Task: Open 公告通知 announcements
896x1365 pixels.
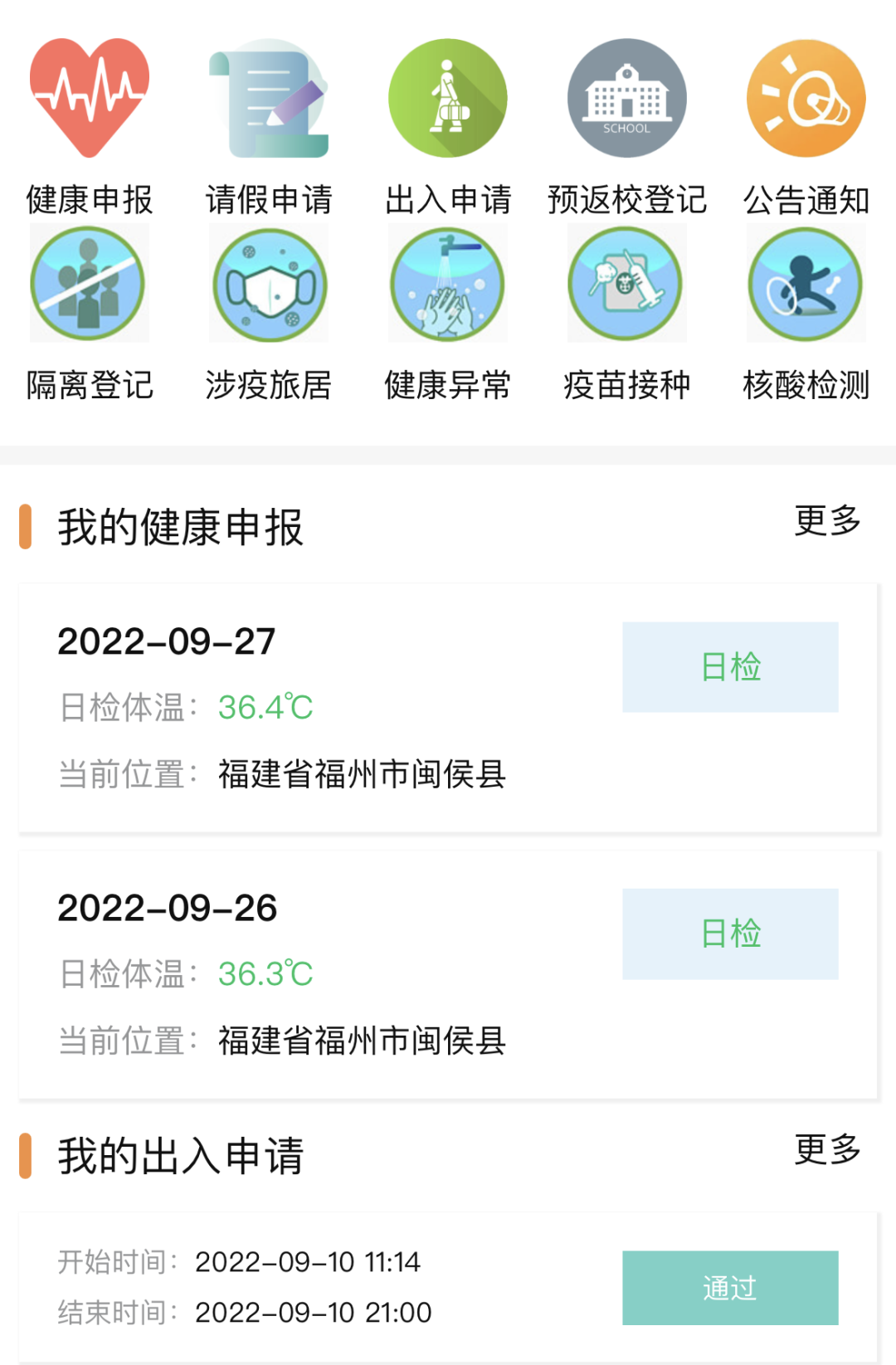Action: pos(806,100)
